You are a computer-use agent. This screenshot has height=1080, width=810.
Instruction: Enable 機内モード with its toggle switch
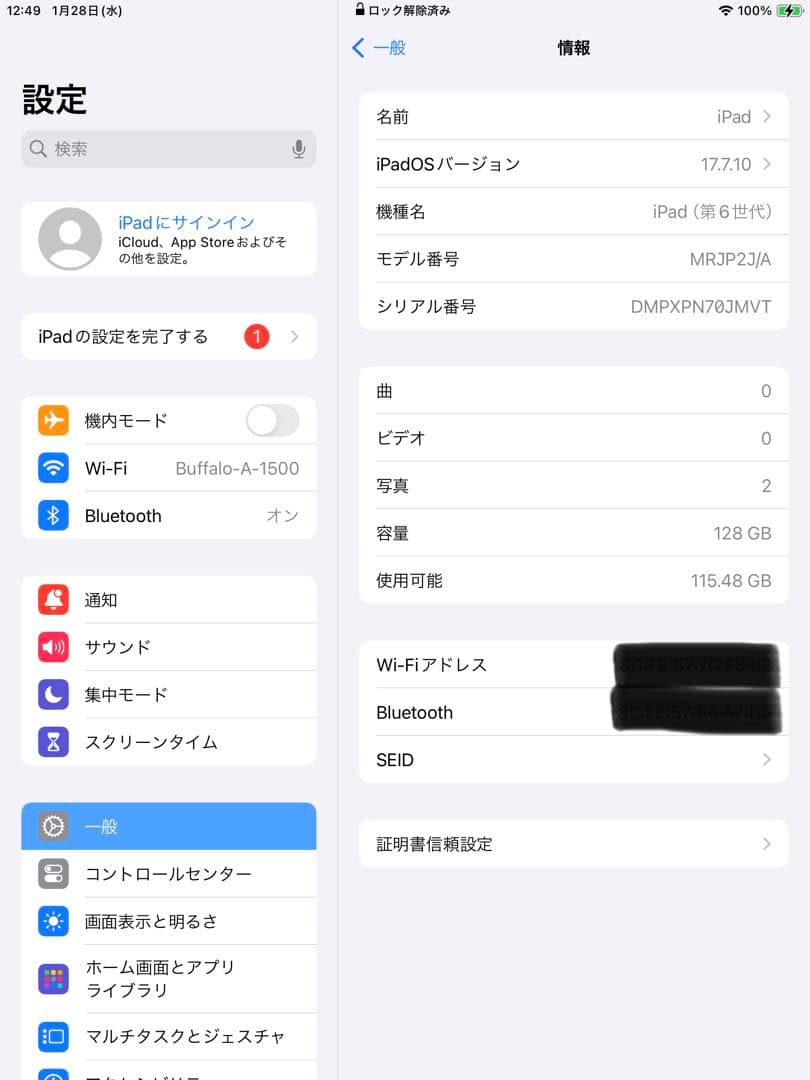point(272,420)
